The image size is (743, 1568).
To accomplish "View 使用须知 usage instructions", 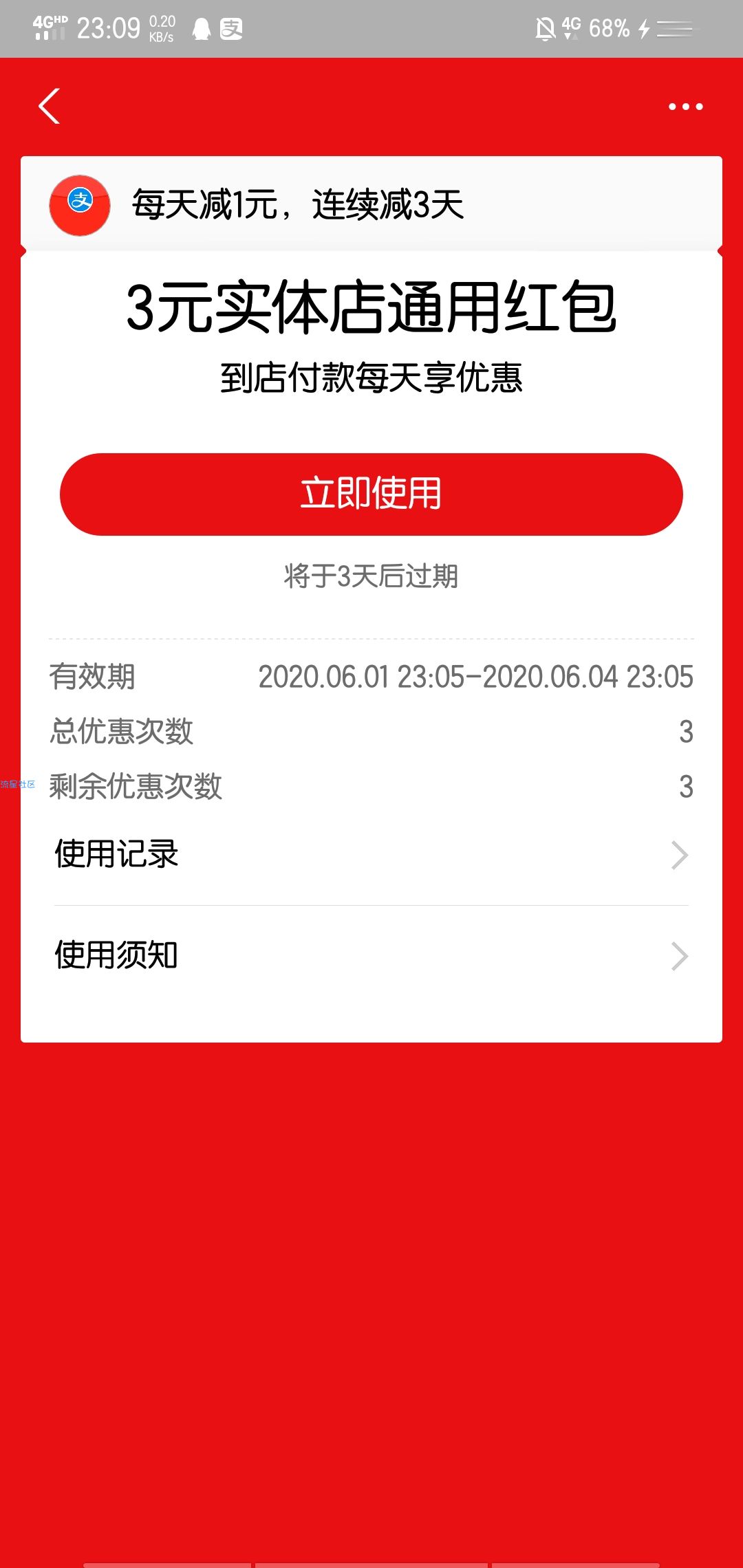I will pyautogui.click(x=371, y=955).
